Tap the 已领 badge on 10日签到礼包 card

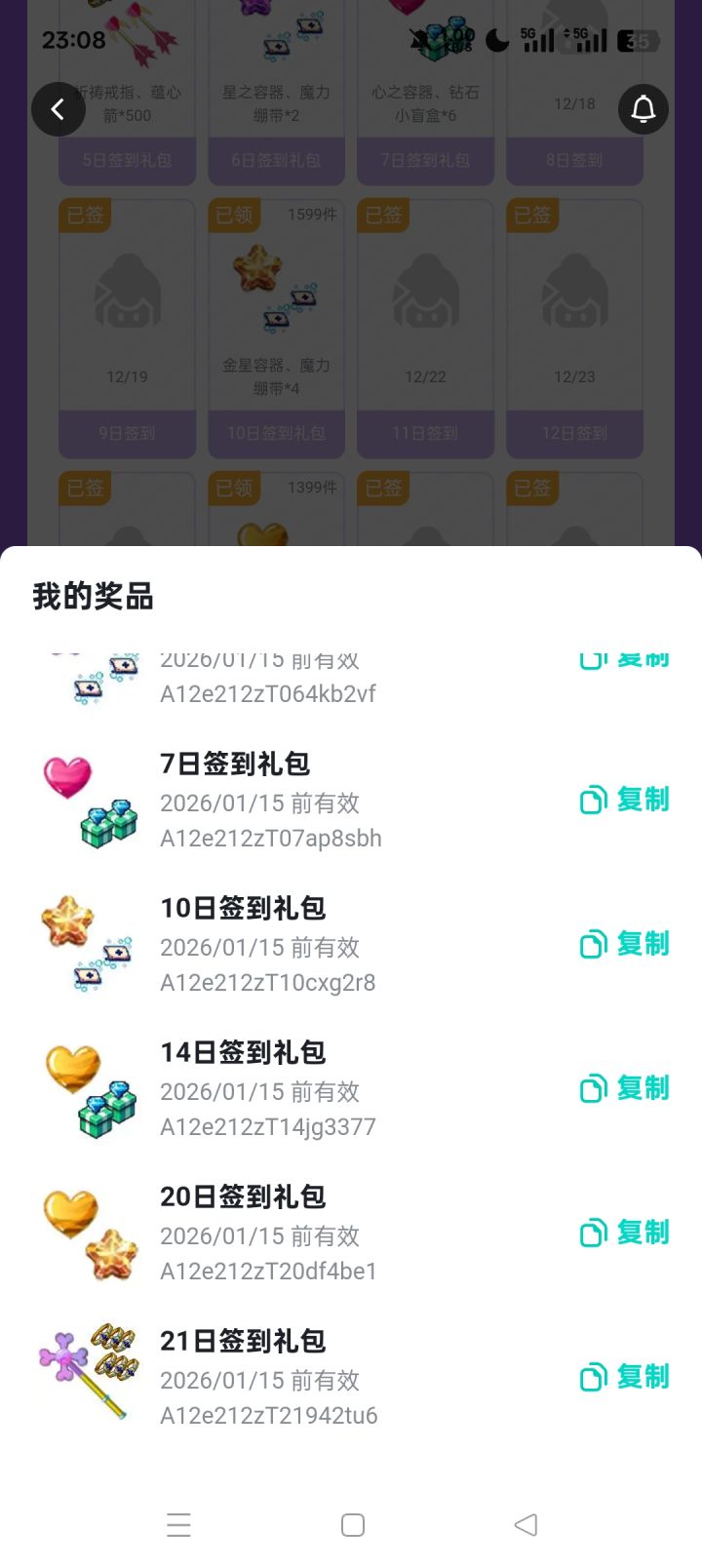click(234, 216)
